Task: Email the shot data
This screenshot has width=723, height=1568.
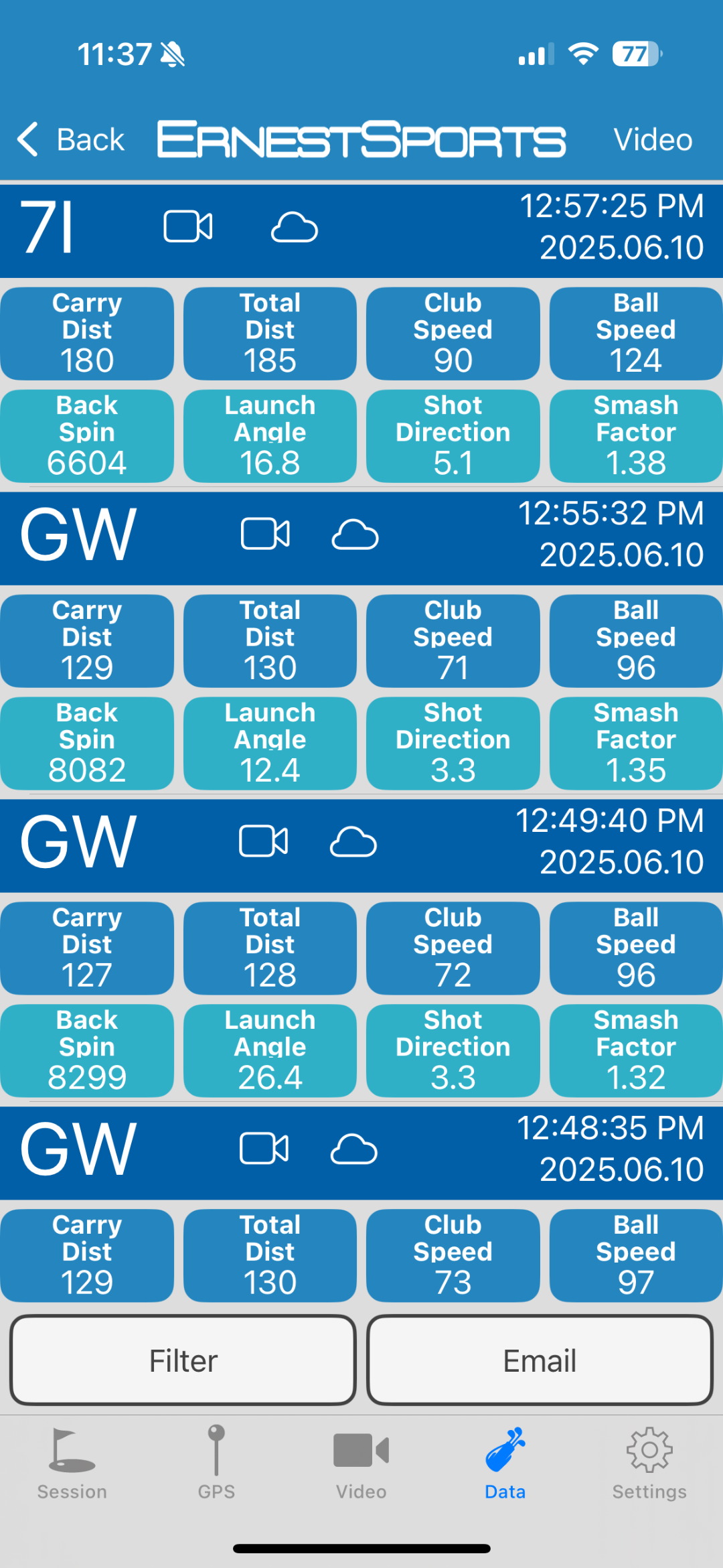Action: (540, 1360)
